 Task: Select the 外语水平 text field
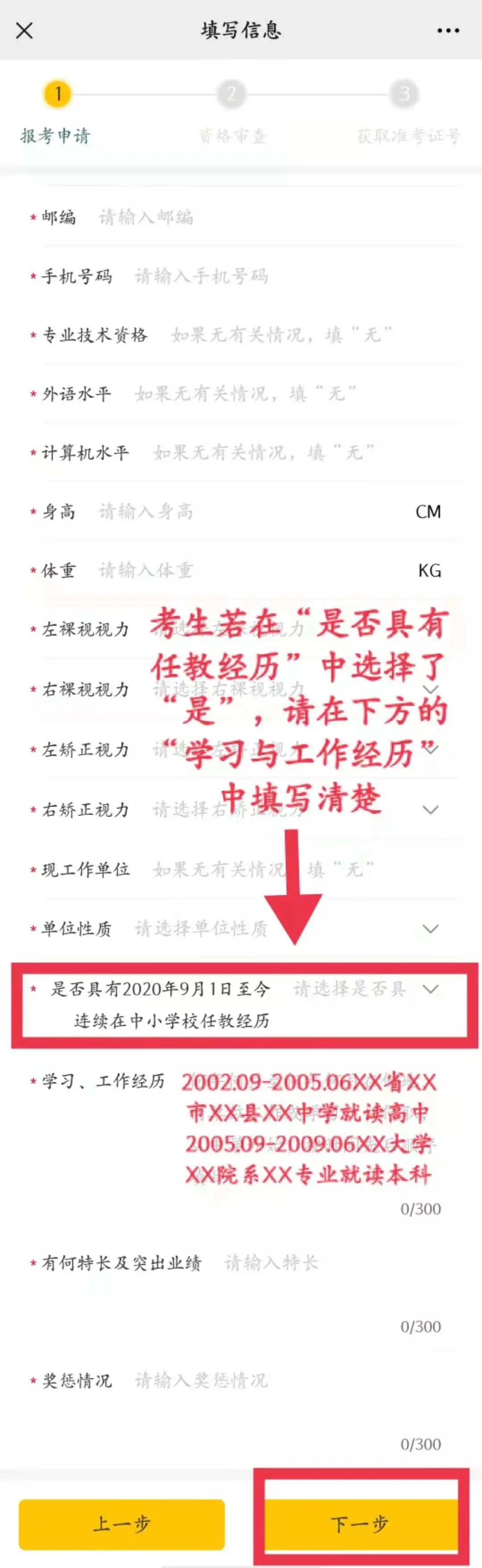[x=274, y=394]
